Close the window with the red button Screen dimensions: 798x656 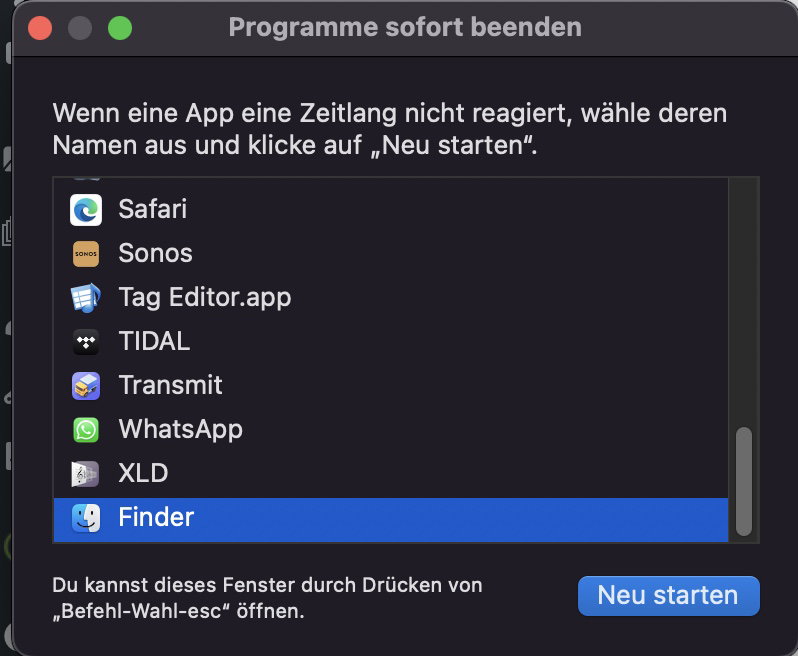pos(40,27)
